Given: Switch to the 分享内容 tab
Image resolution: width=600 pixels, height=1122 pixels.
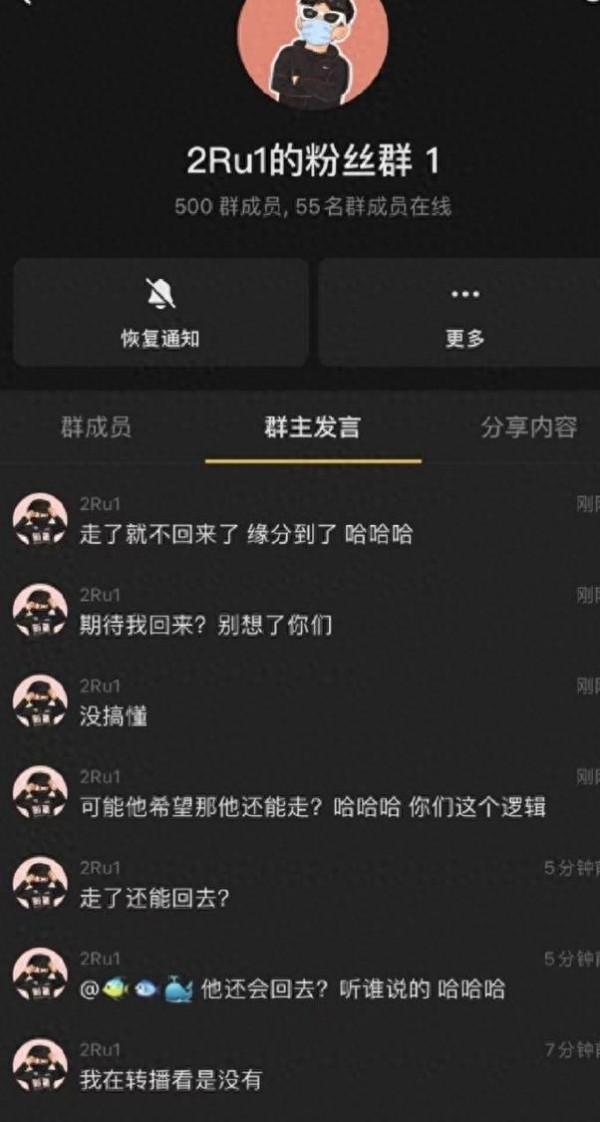Looking at the screenshot, I should [x=528, y=427].
